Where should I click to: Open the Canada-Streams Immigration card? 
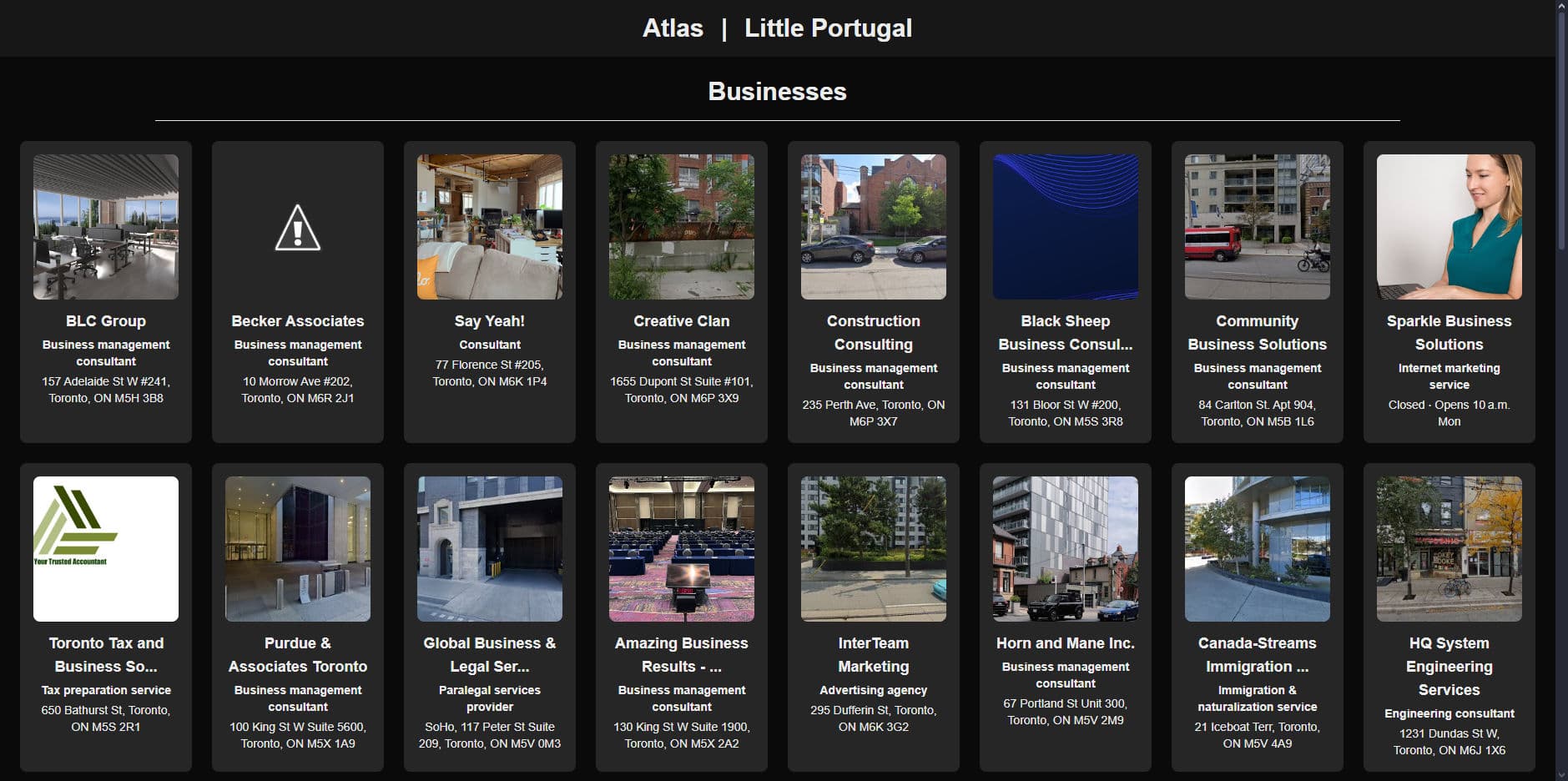pyautogui.click(x=1258, y=617)
